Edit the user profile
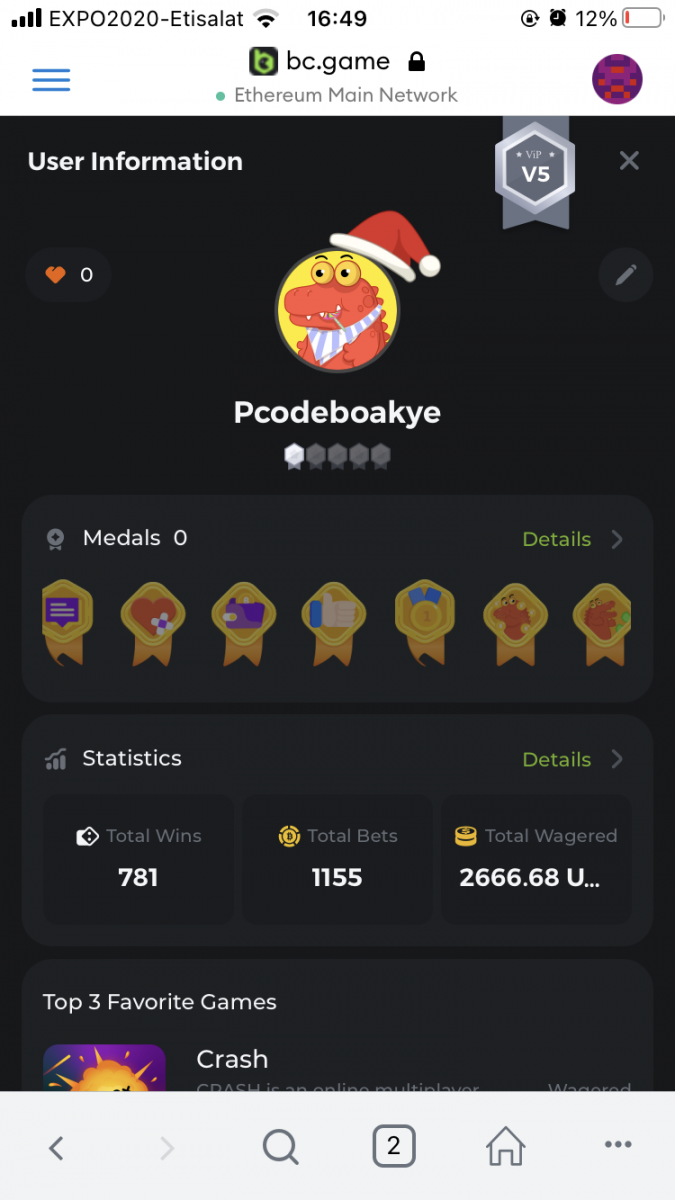Image resolution: width=675 pixels, height=1200 pixels. (x=625, y=275)
